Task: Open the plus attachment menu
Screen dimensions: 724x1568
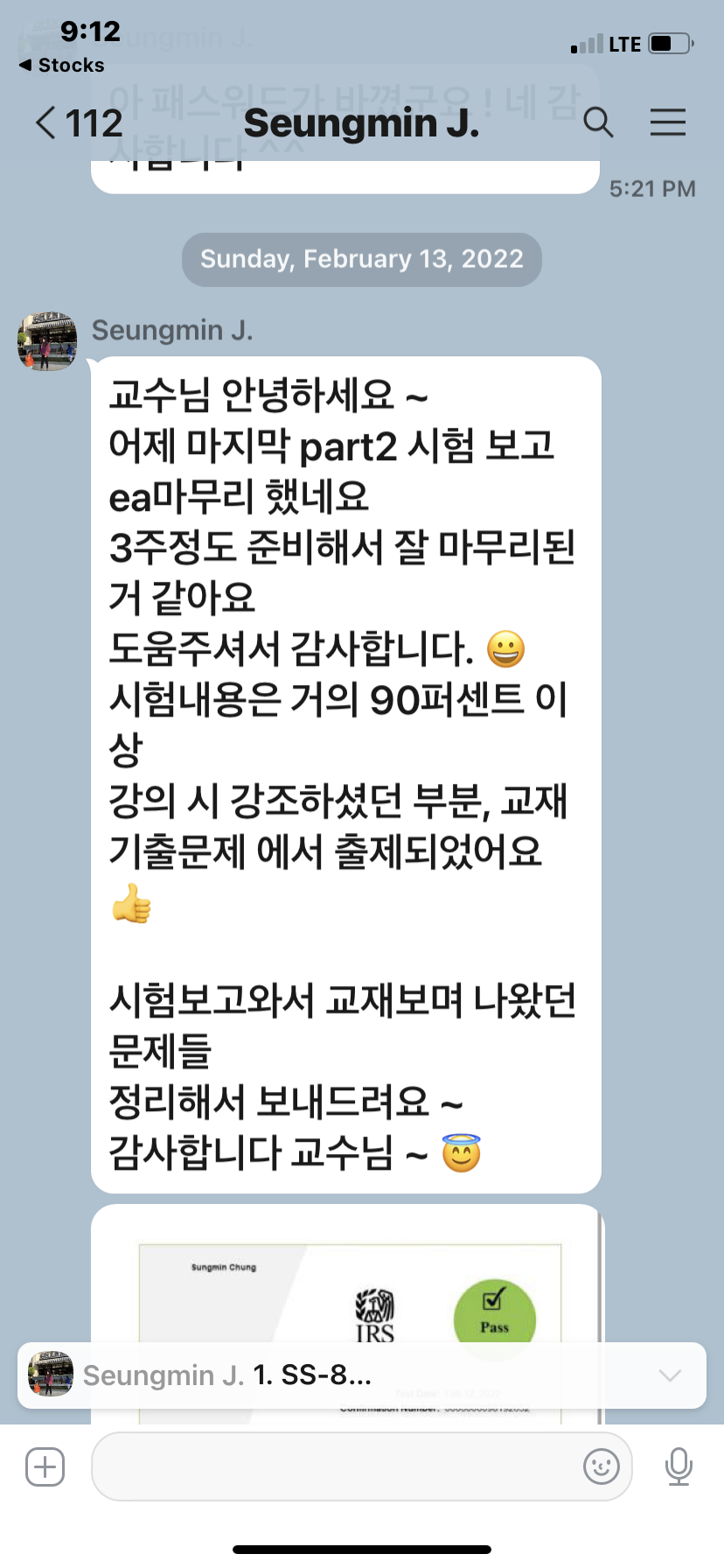Action: point(45,1466)
